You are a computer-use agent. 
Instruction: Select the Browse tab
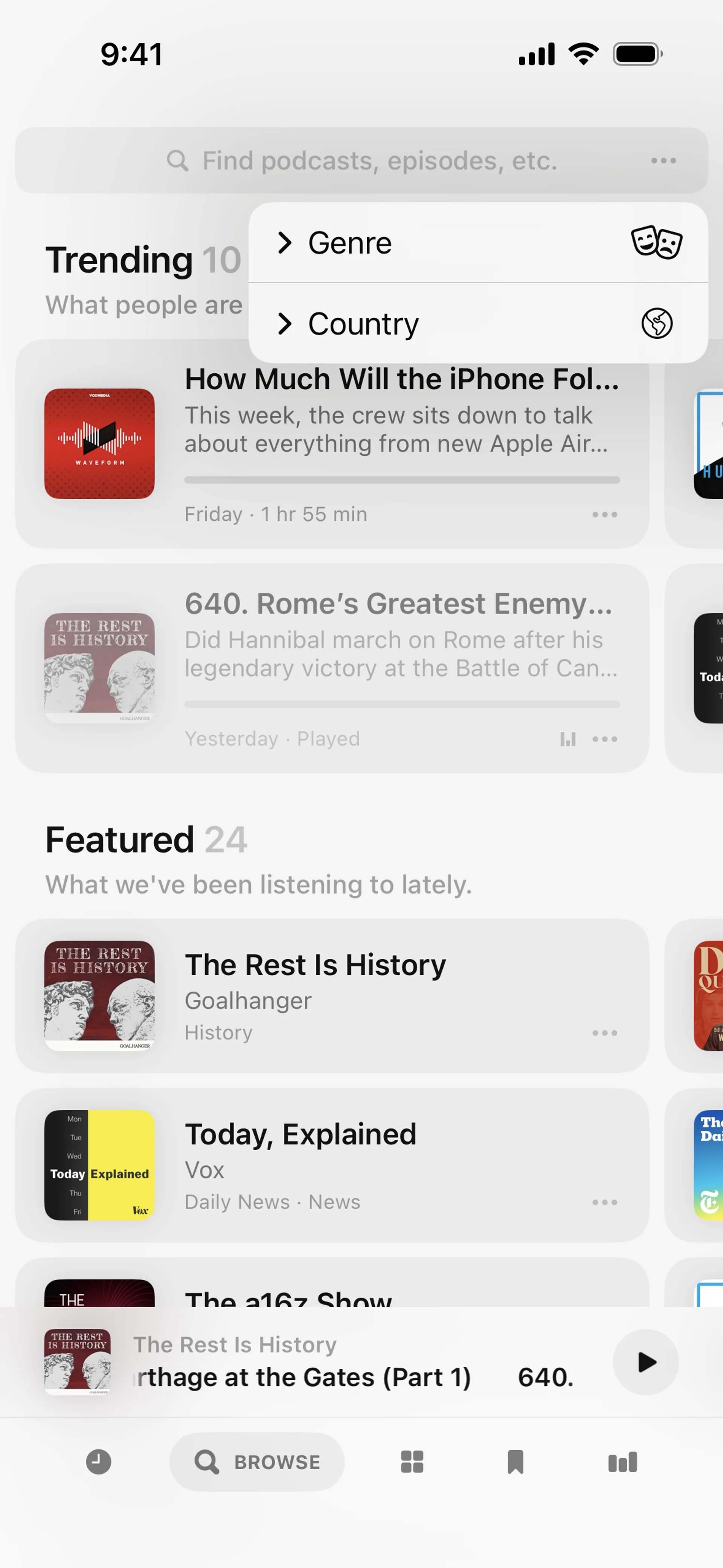(257, 1462)
